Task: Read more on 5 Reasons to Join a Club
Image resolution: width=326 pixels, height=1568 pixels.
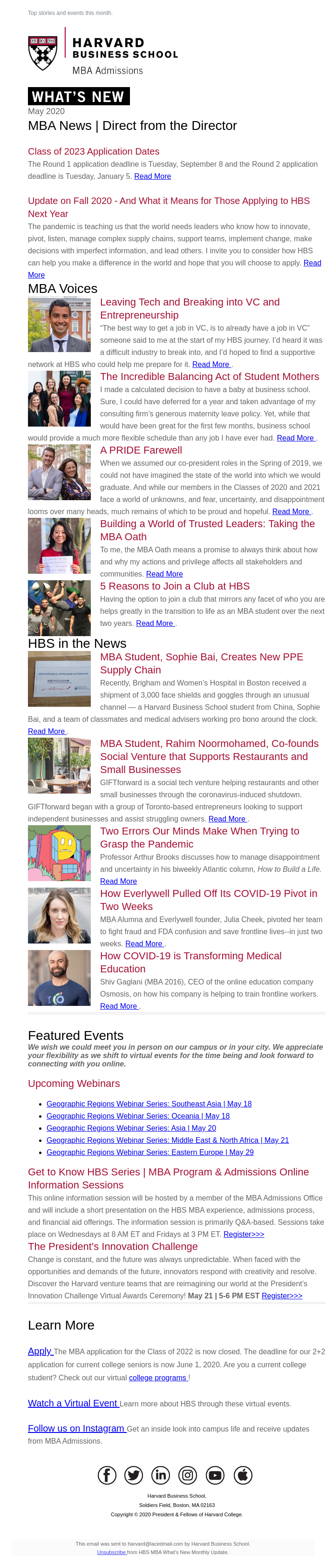Action: [155, 623]
